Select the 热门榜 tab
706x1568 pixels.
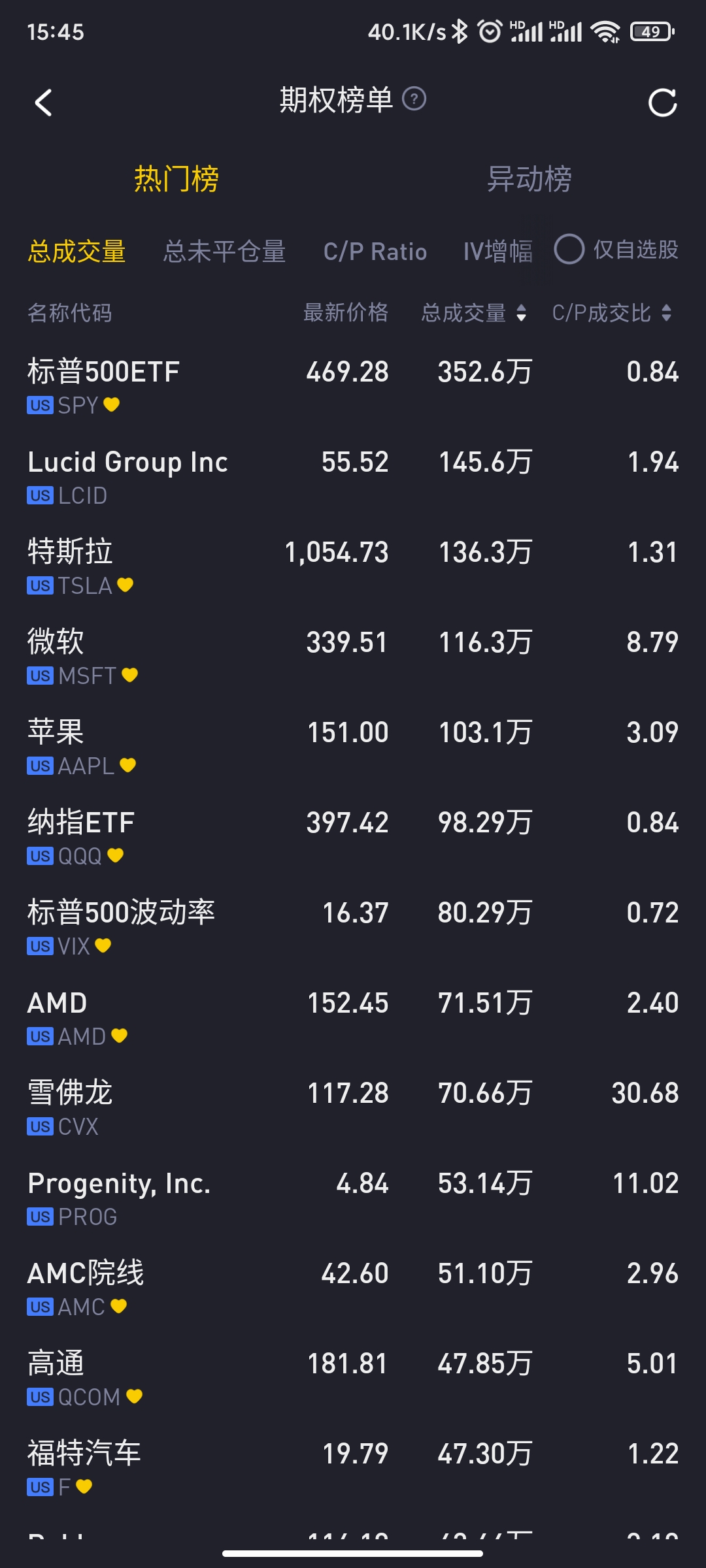(176, 179)
